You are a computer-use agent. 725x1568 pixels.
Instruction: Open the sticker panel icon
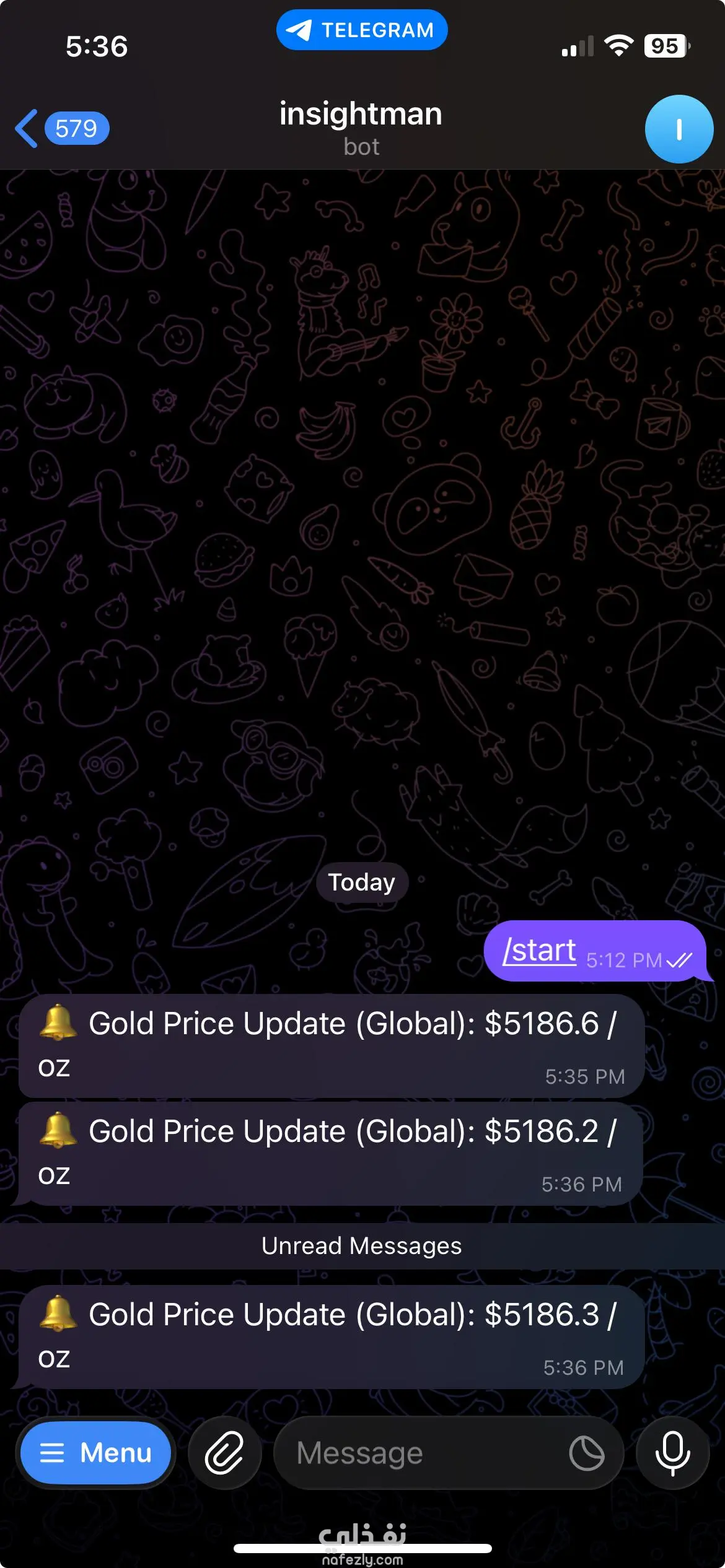(586, 1453)
